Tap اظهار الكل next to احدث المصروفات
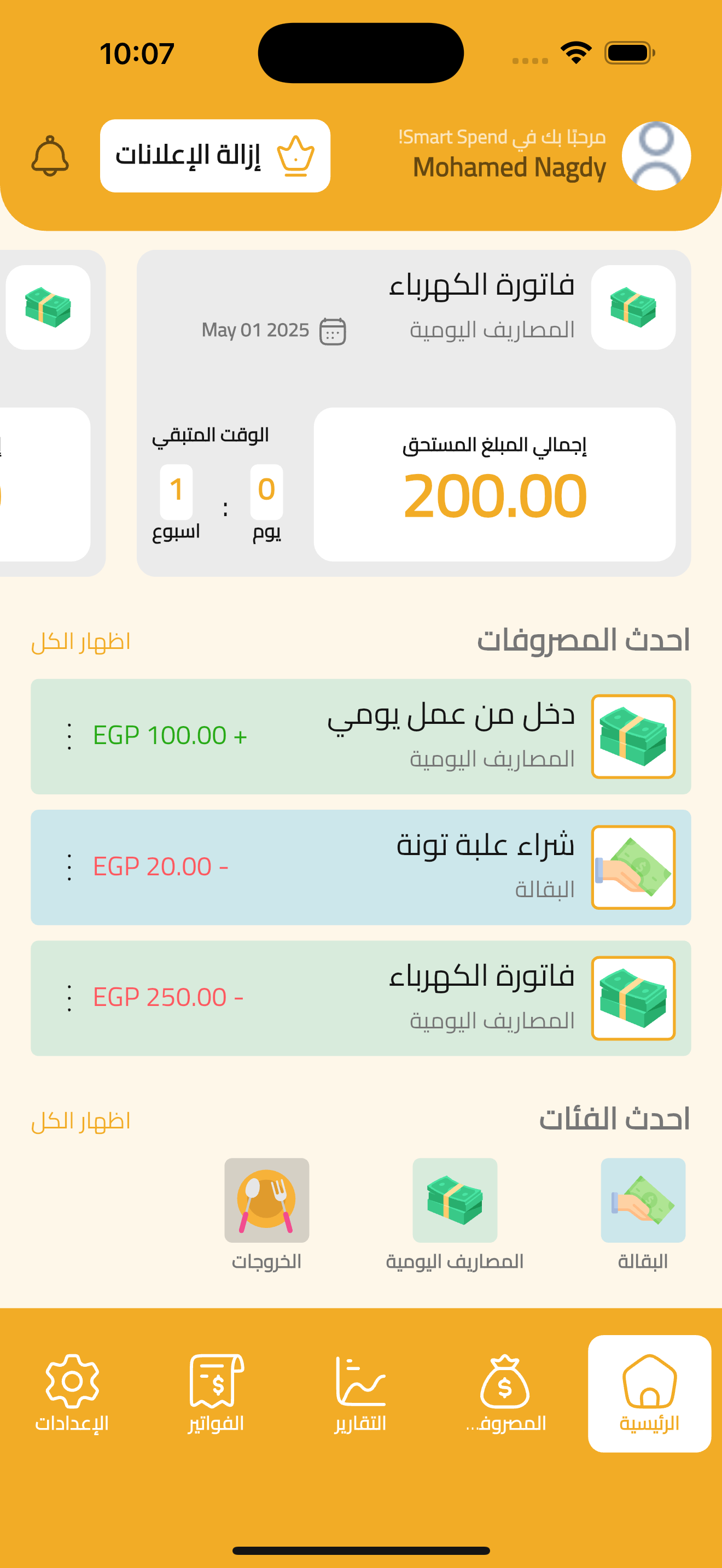Viewport: 722px width, 1568px height. tap(81, 641)
